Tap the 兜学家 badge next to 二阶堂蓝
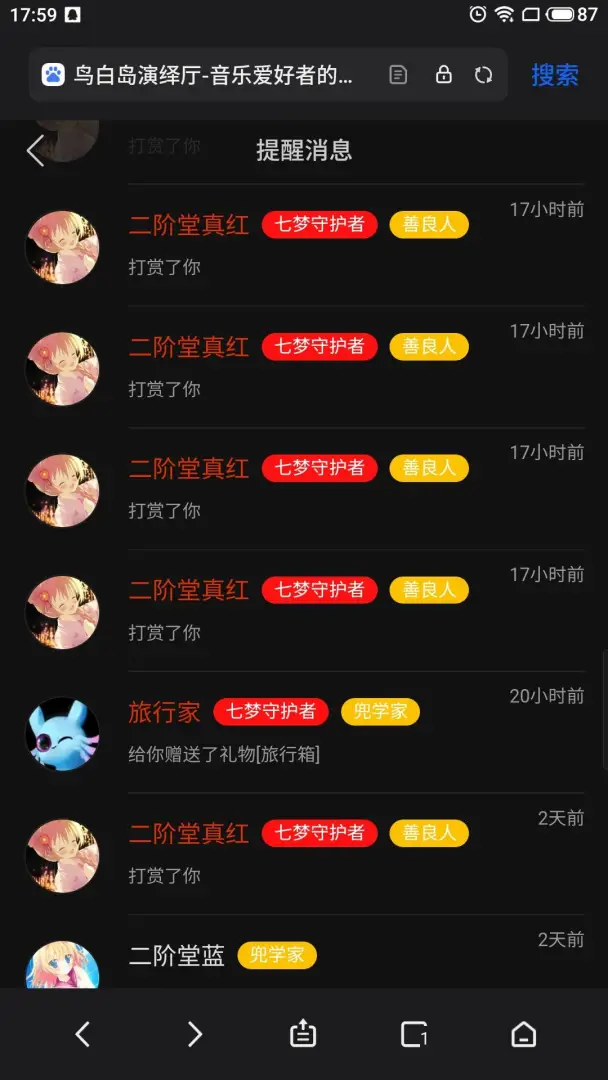This screenshot has height=1080, width=608. 277,955
